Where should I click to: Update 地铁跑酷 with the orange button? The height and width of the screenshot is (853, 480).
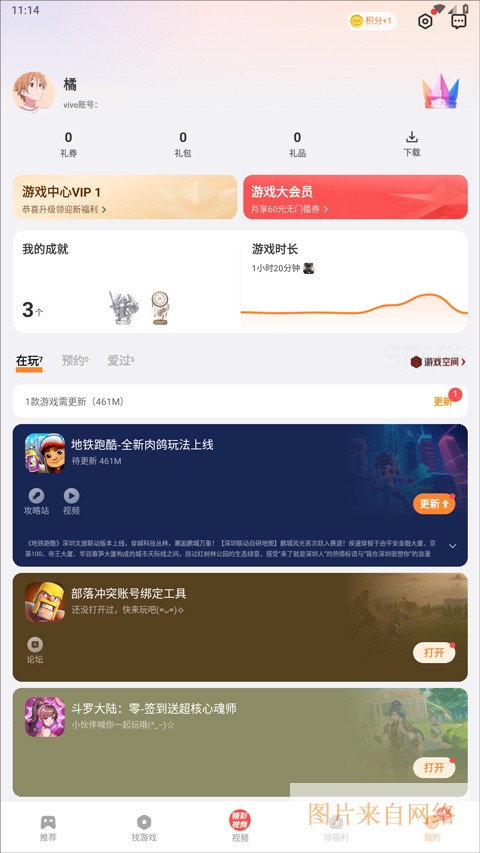[434, 504]
